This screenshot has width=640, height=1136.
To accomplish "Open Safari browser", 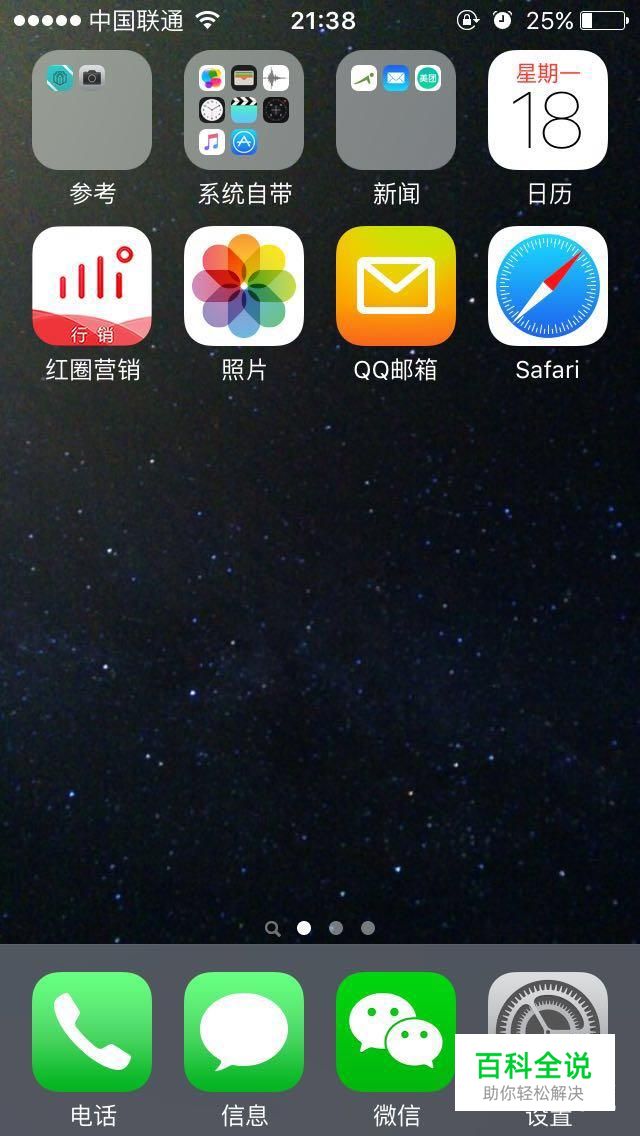I will (x=548, y=286).
